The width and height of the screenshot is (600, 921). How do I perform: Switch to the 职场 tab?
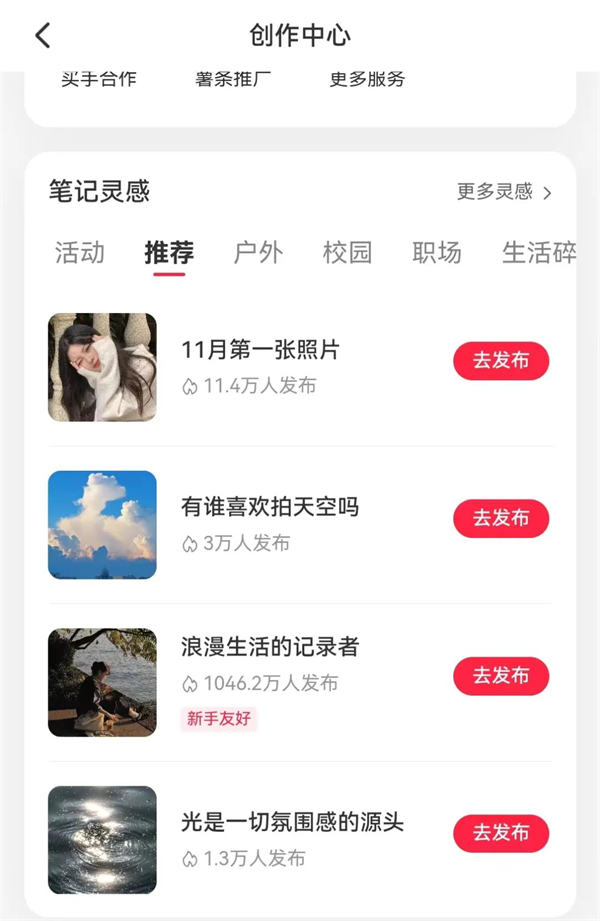(437, 253)
